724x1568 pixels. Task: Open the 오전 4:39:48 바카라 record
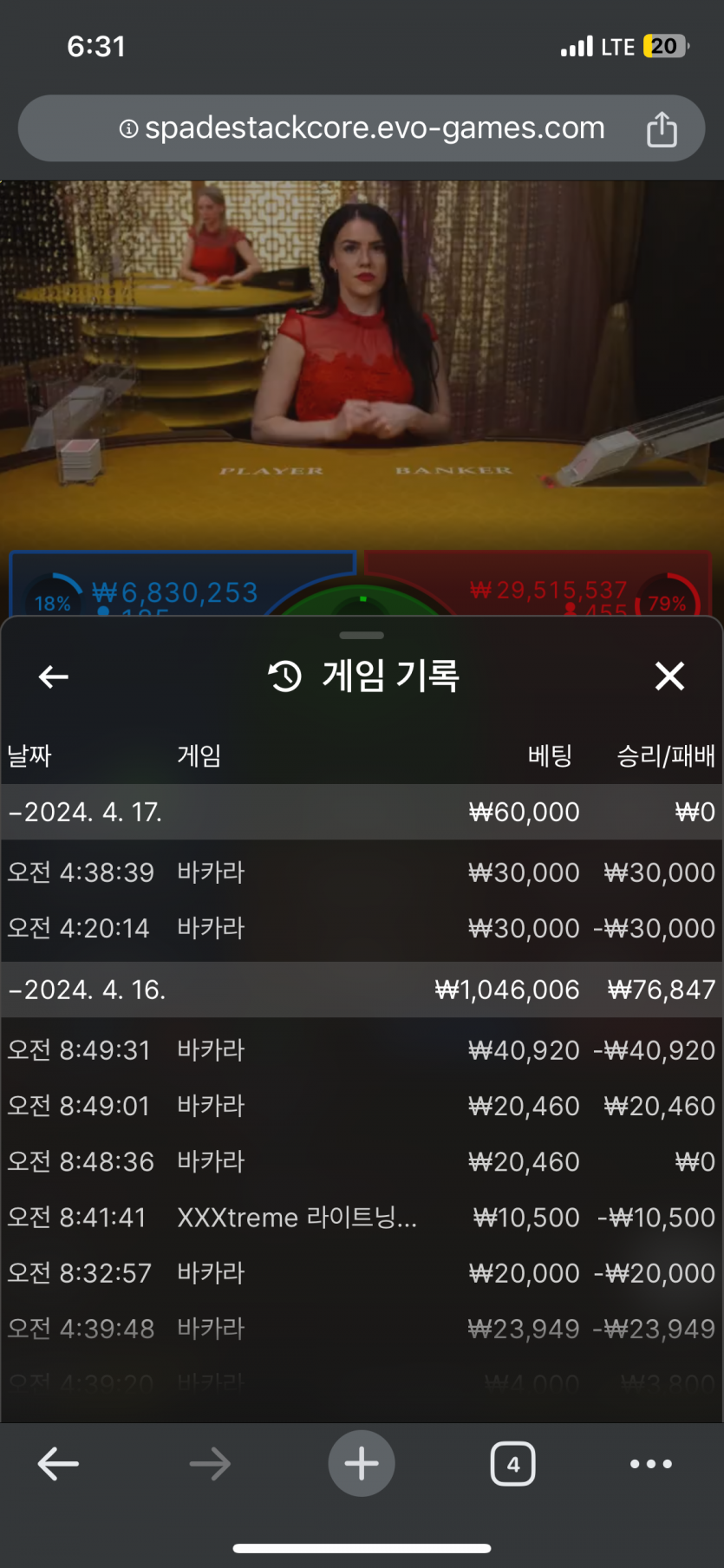tap(362, 1329)
